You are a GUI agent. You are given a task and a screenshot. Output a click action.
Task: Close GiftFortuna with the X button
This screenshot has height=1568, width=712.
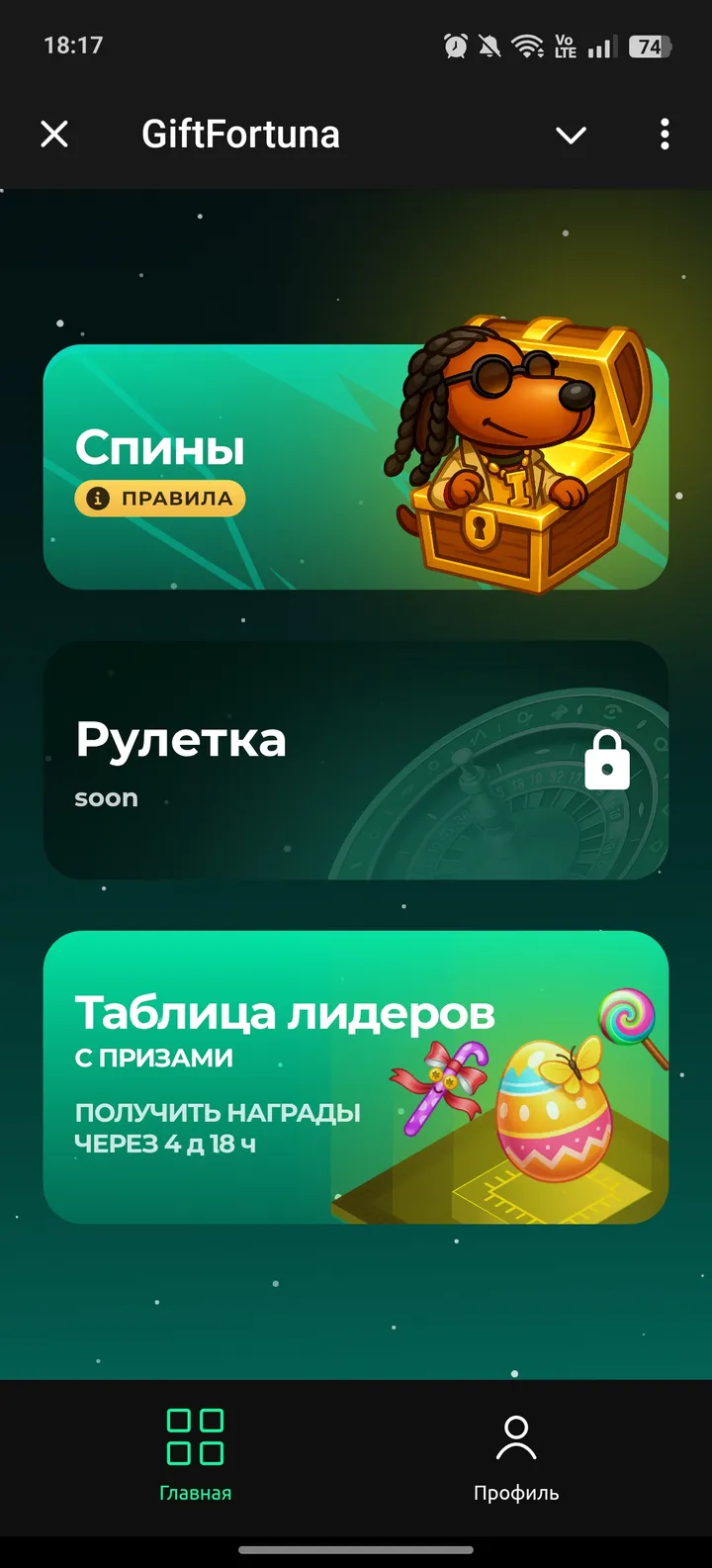click(x=55, y=135)
